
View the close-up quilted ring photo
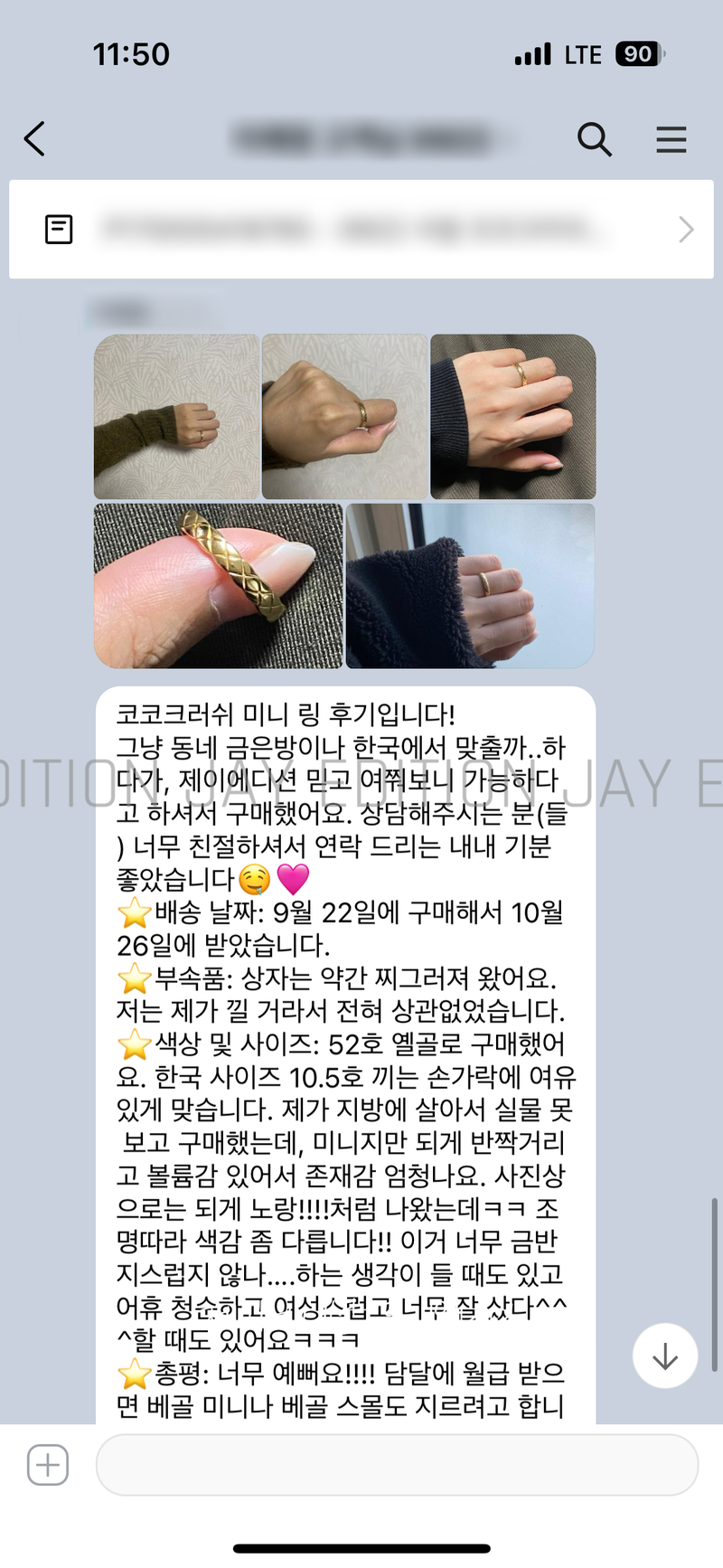pos(218,586)
